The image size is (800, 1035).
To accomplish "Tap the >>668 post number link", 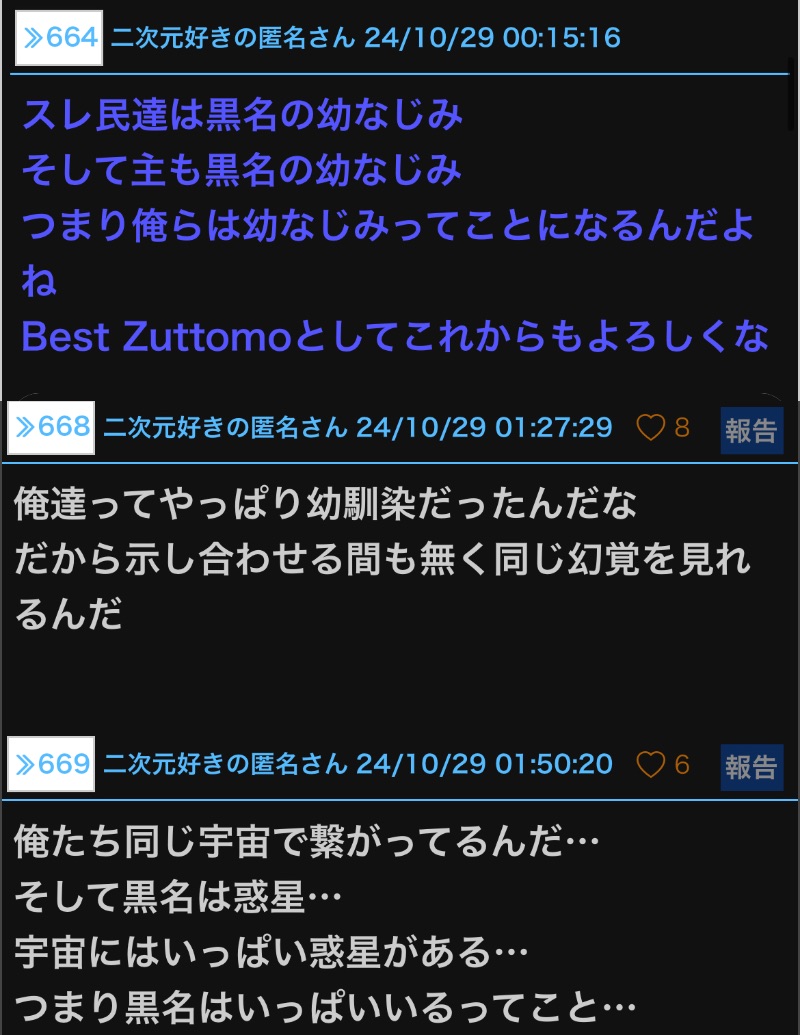I will pyautogui.click(x=51, y=428).
